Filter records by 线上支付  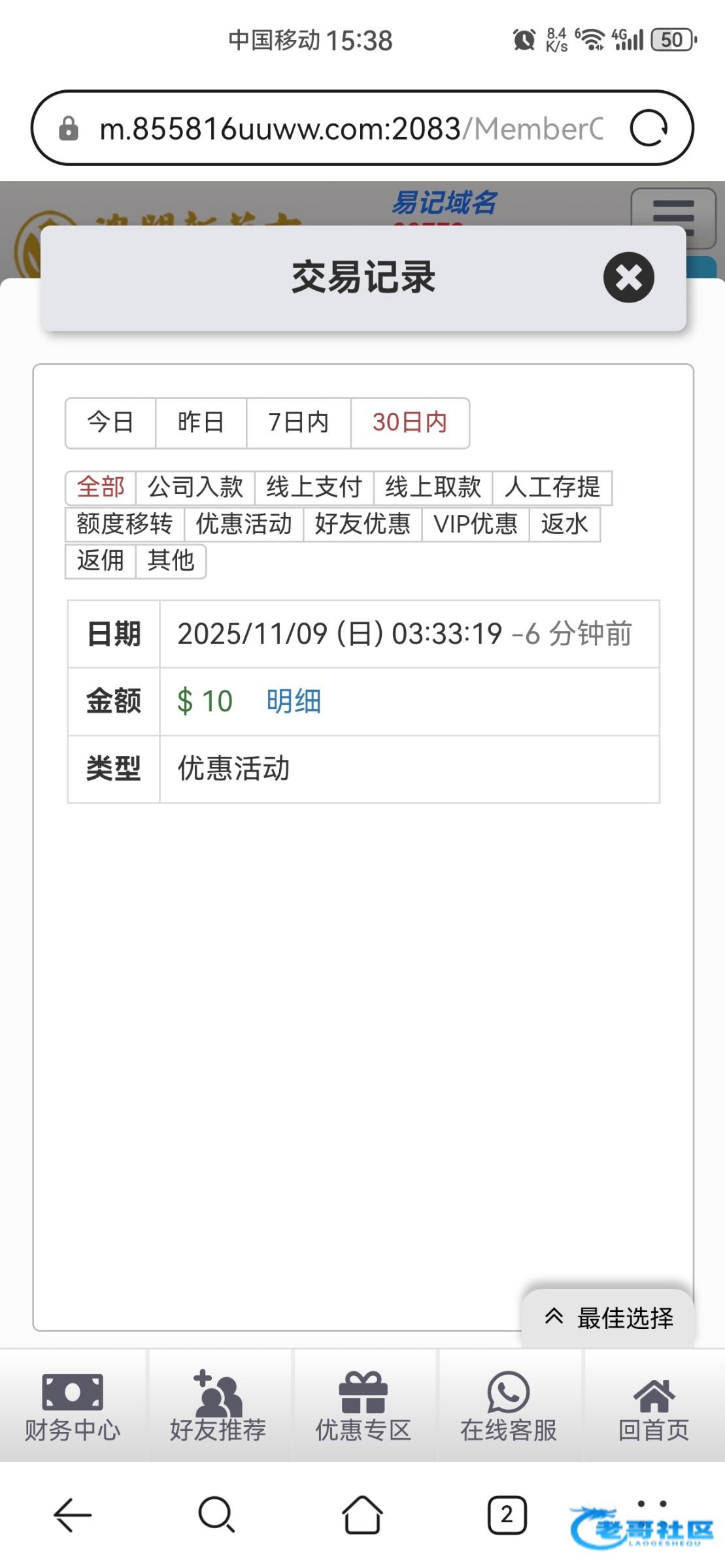[314, 487]
